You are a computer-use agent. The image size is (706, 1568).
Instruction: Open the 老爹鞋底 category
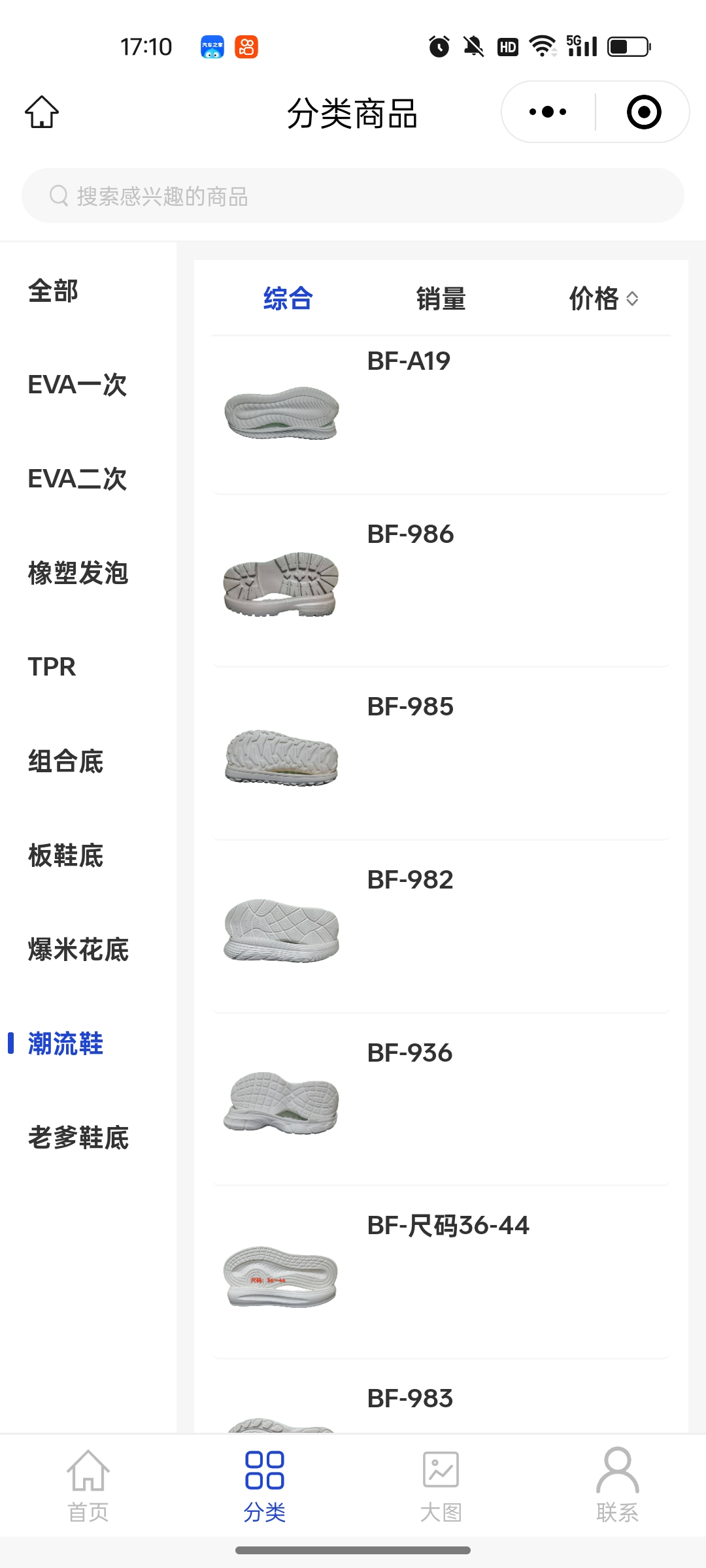[x=78, y=1137]
